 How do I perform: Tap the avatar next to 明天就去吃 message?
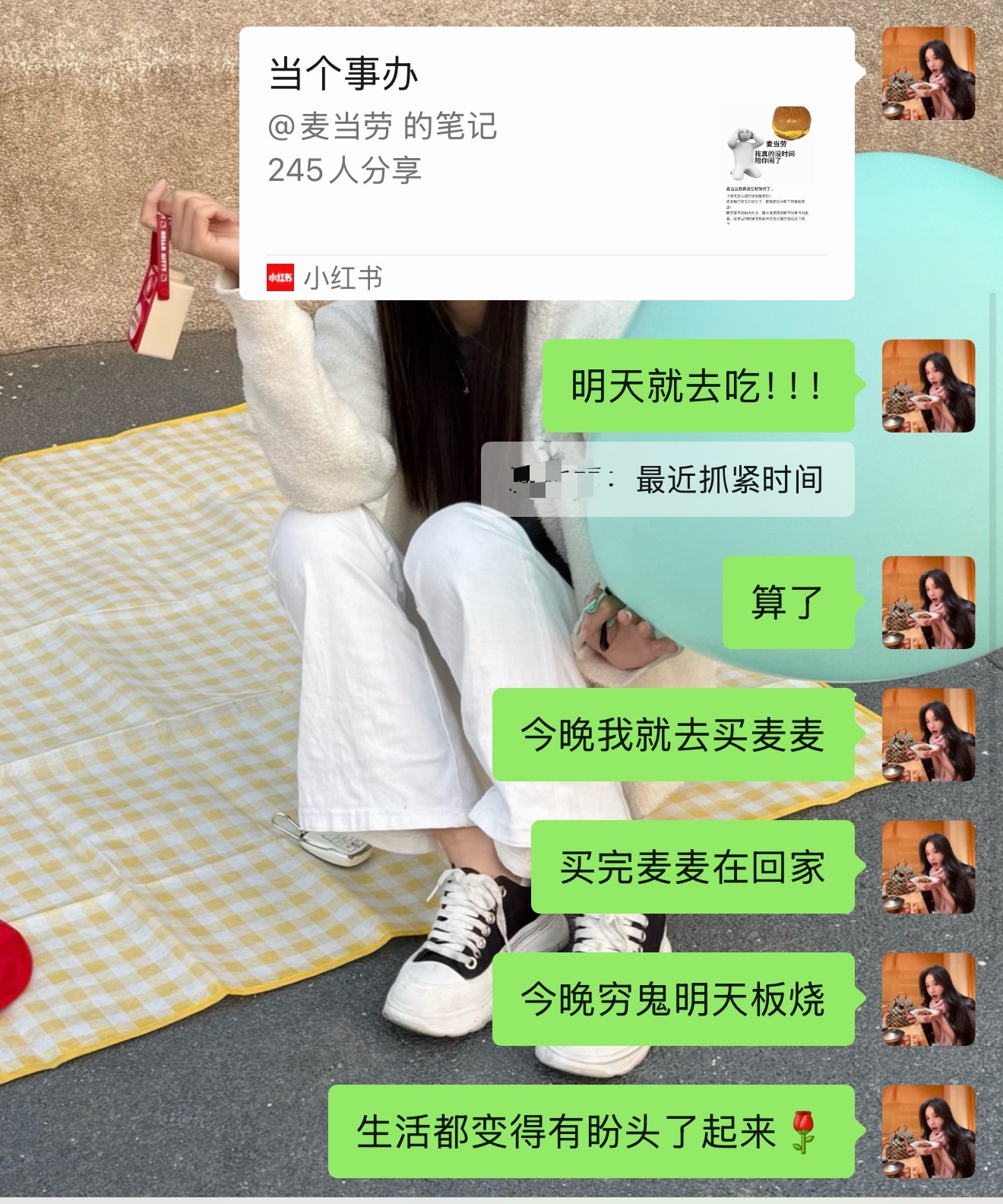point(929,388)
